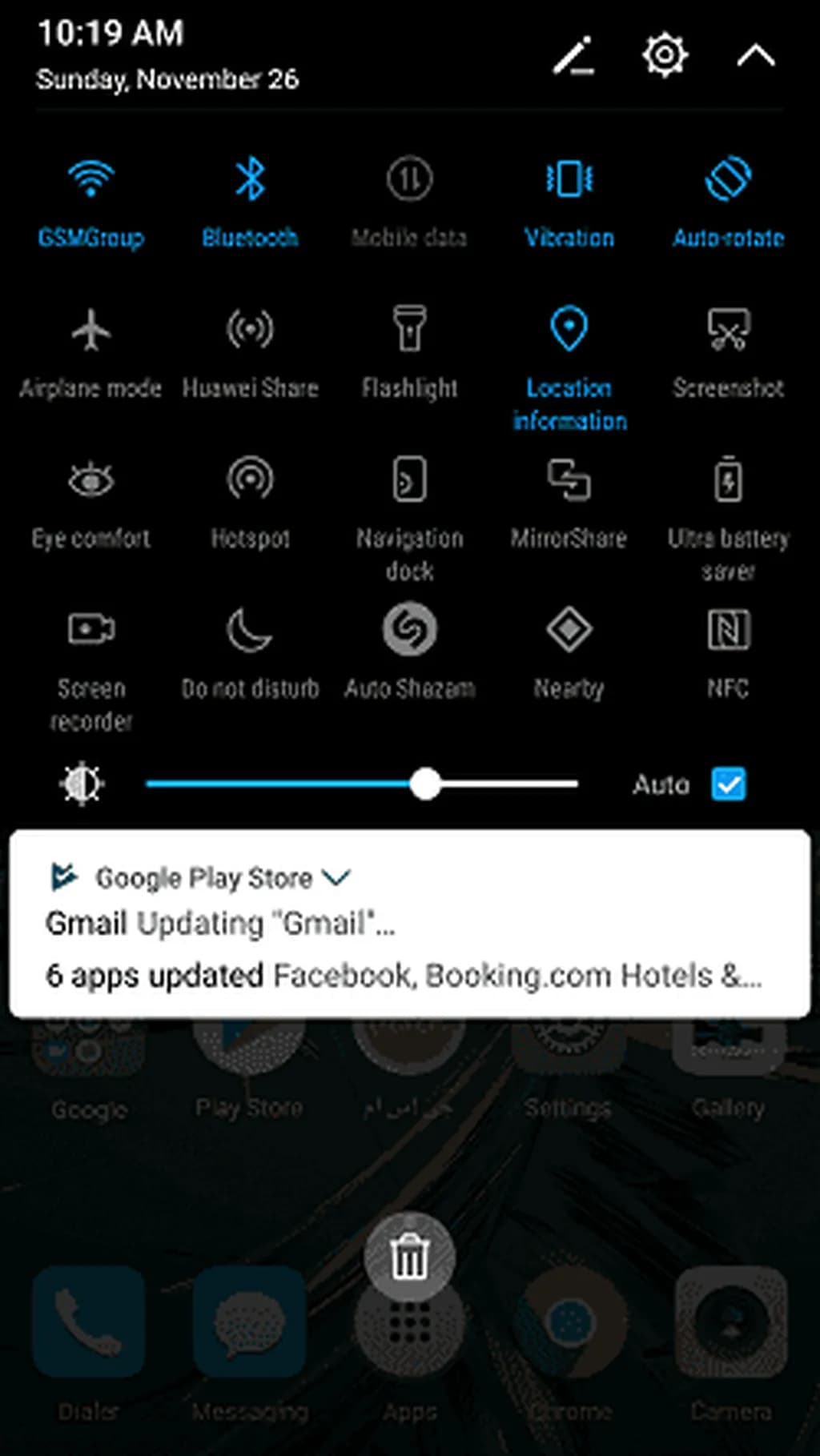Toggle Vibration sound mode
The width and height of the screenshot is (820, 1456).
click(569, 179)
